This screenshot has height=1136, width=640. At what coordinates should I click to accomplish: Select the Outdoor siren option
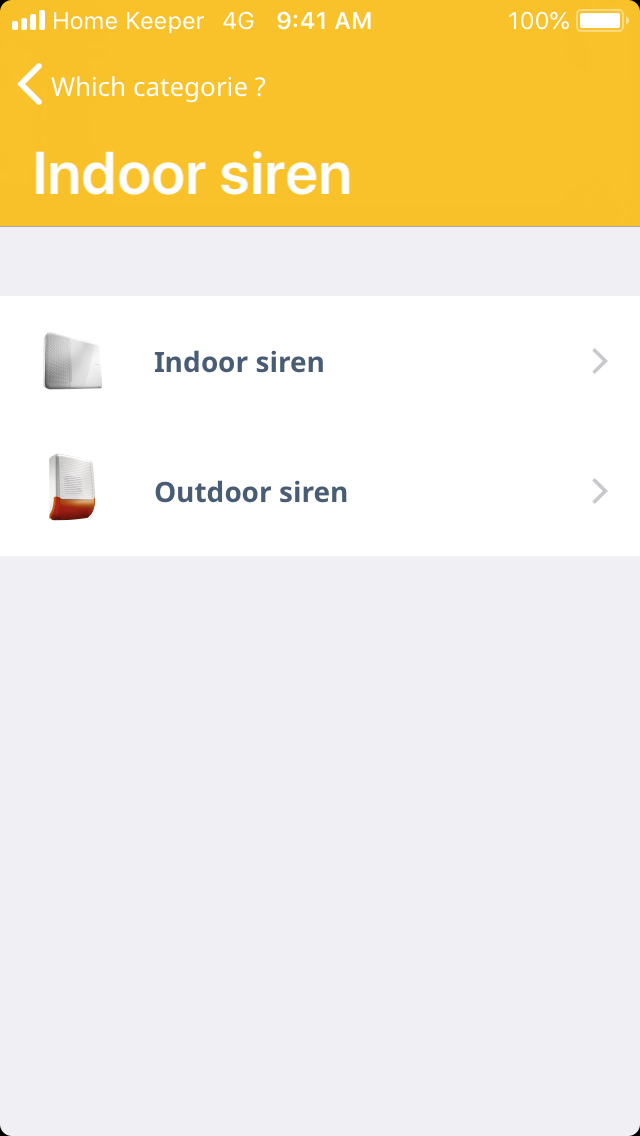pos(320,492)
